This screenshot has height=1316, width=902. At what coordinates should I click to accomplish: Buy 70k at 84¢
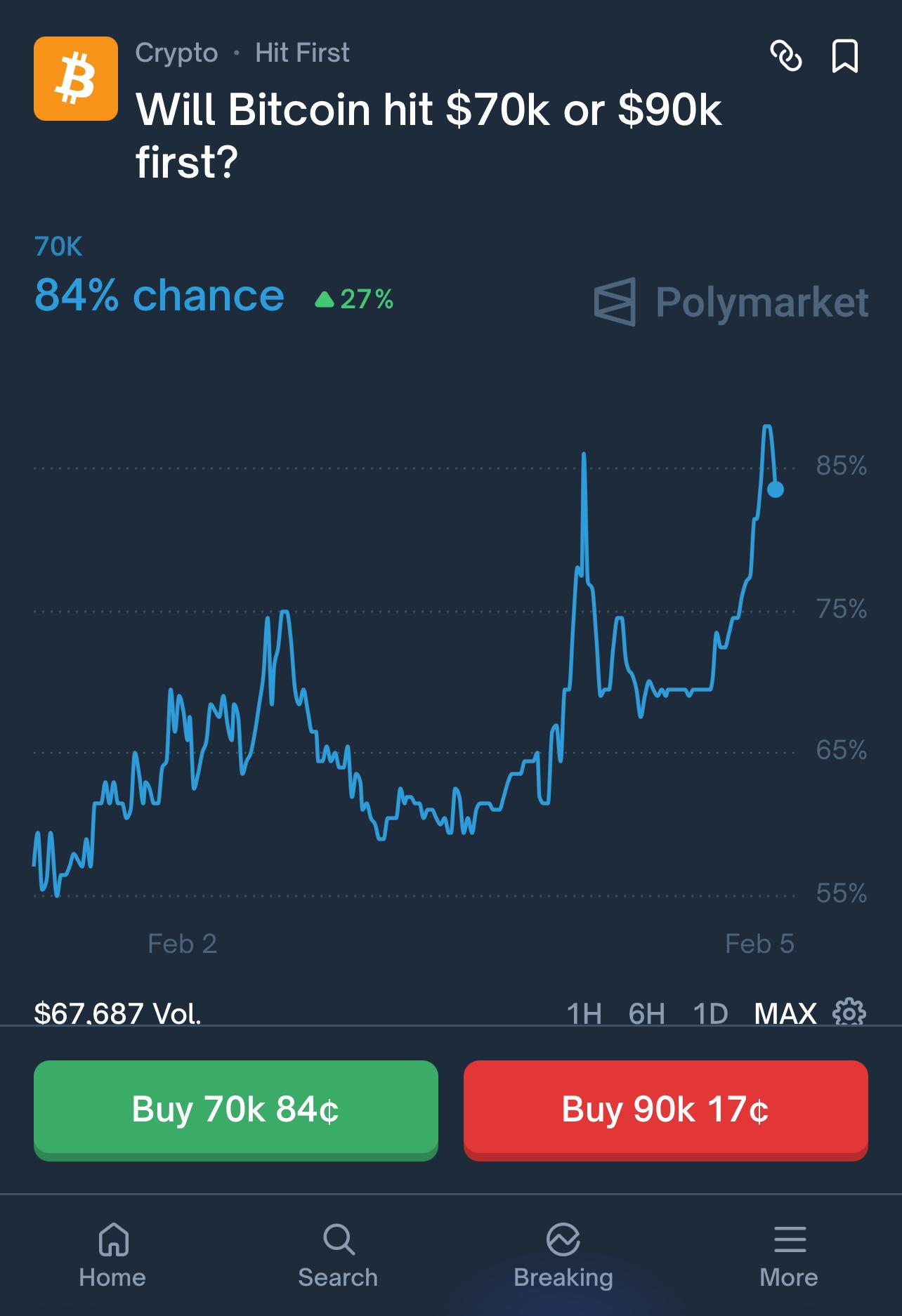point(236,1110)
